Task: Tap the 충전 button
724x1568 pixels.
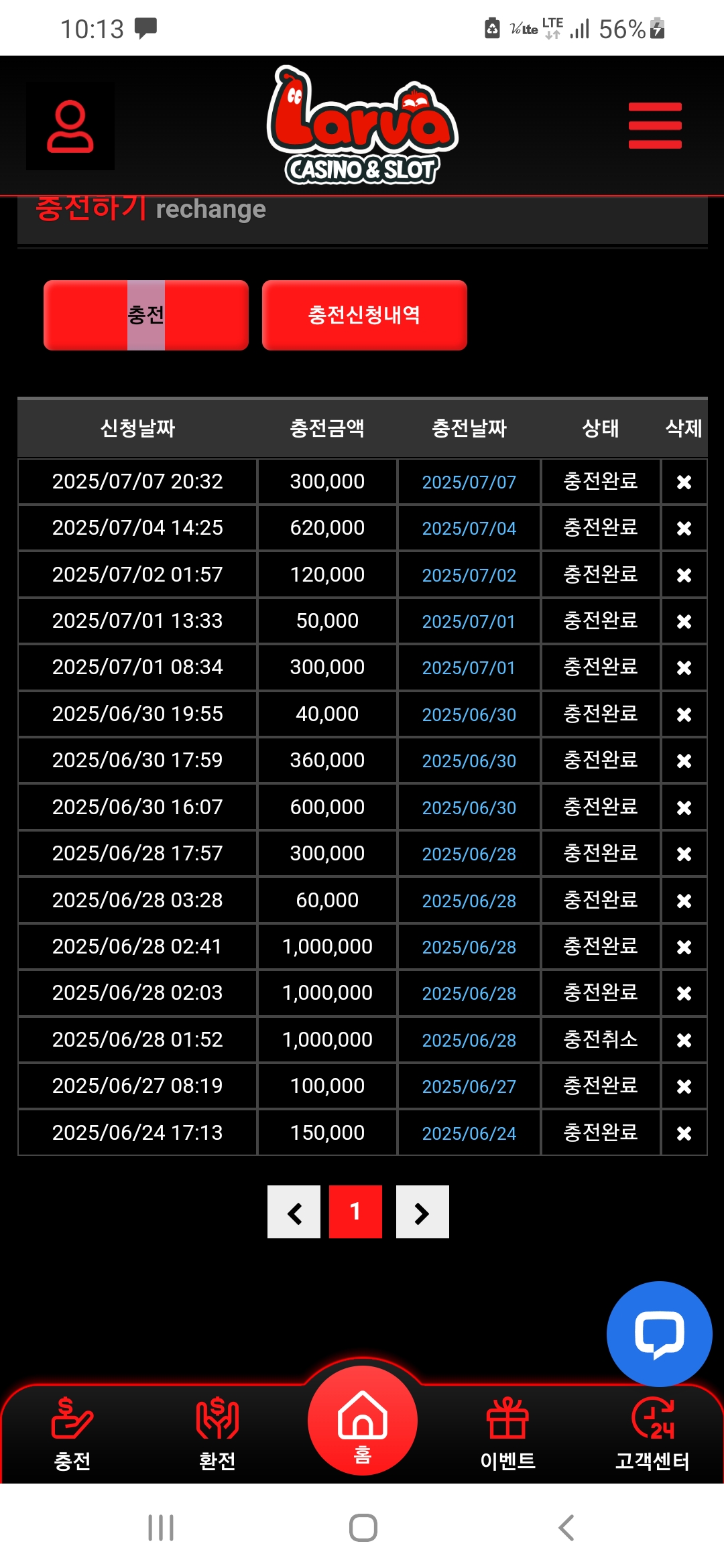Action: (x=145, y=315)
